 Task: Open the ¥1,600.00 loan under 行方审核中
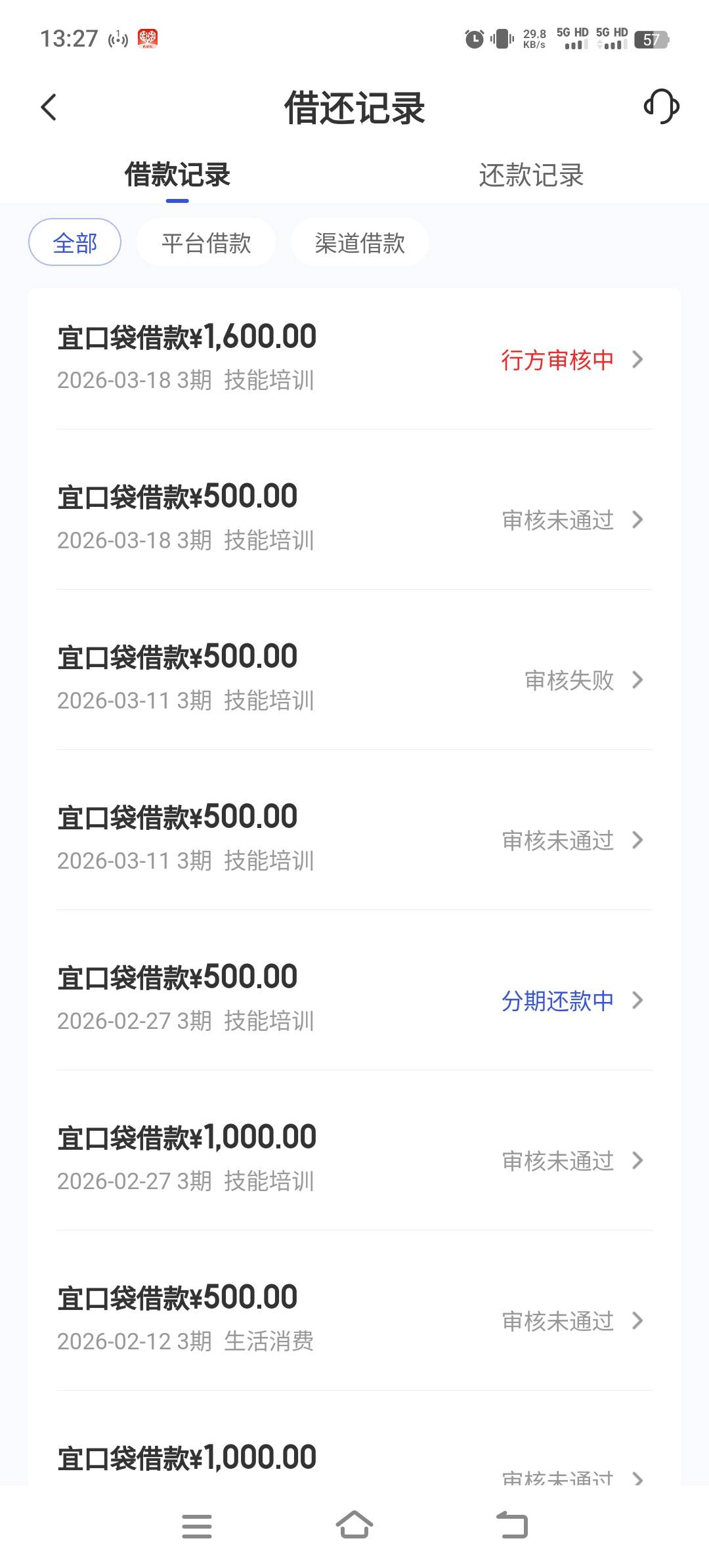(354, 358)
